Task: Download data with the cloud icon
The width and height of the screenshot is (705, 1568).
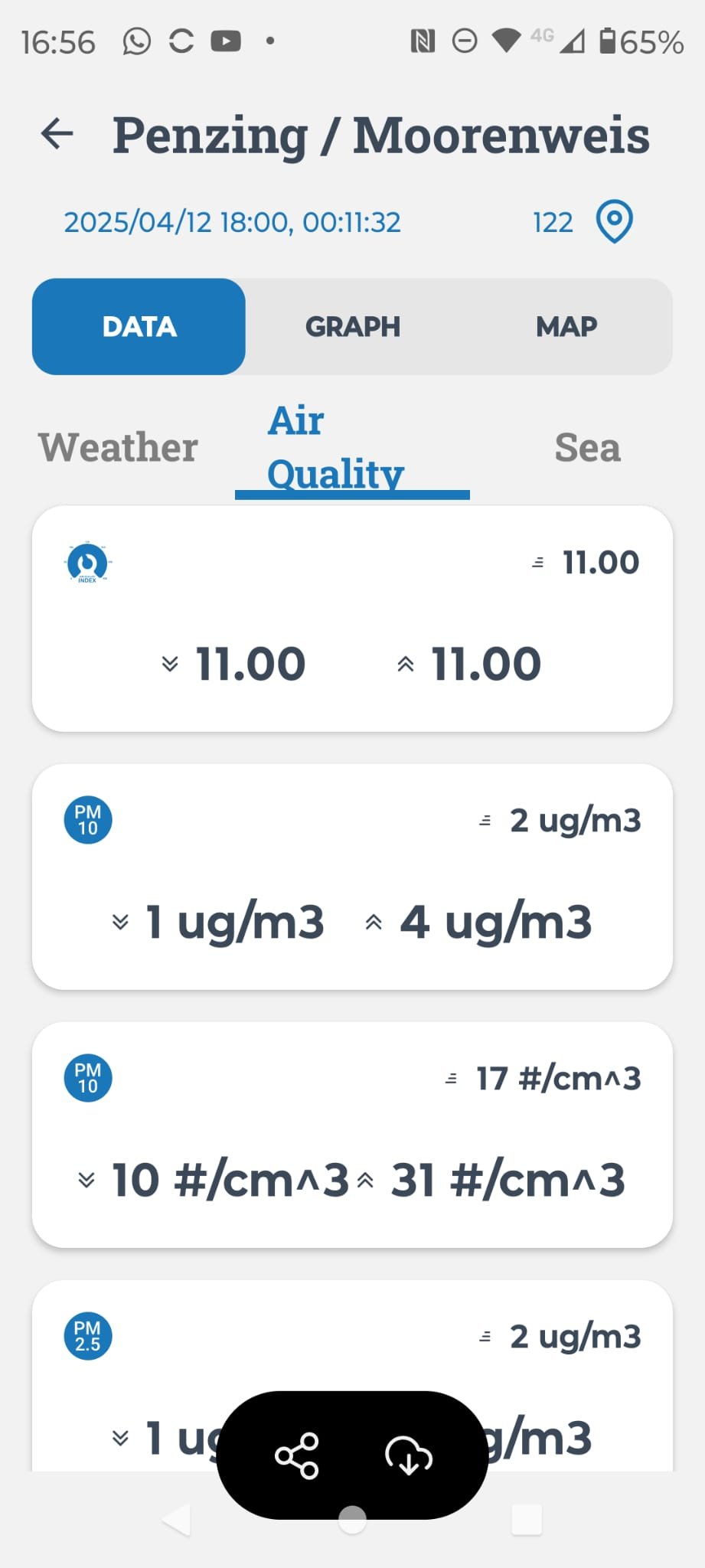Action: click(409, 1455)
